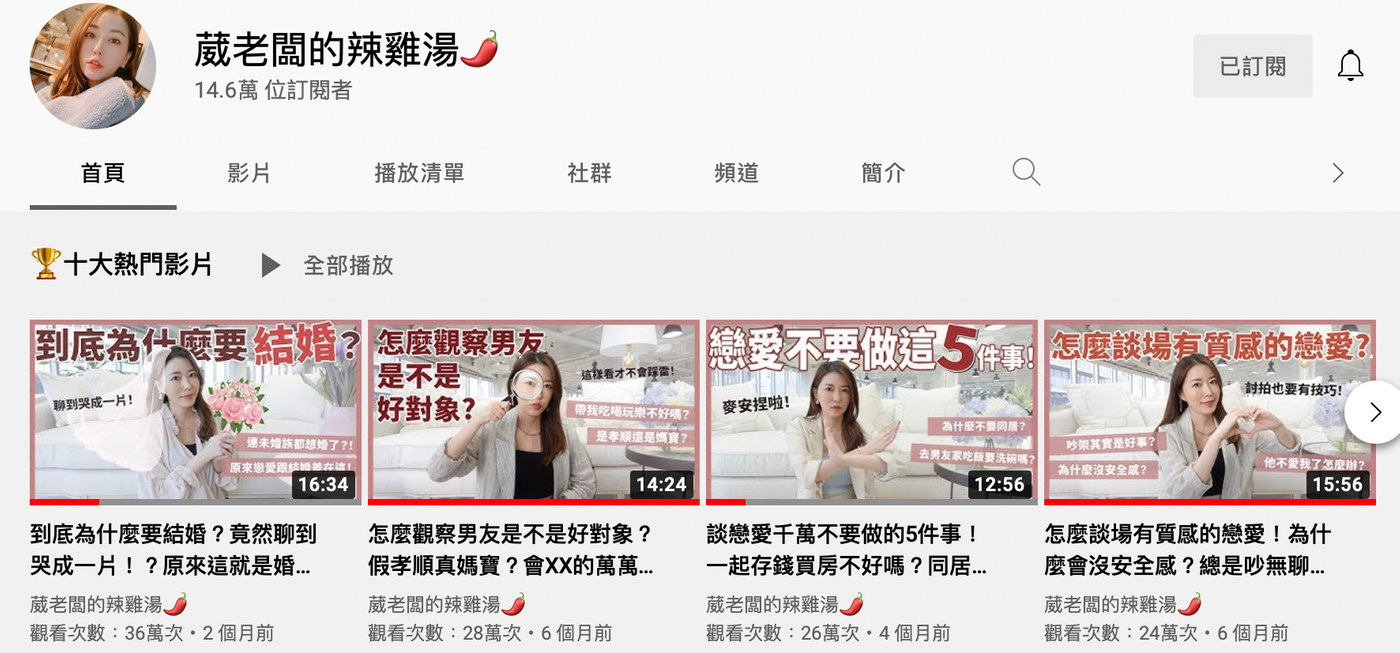Show next videos in the carousel

click(1375, 412)
